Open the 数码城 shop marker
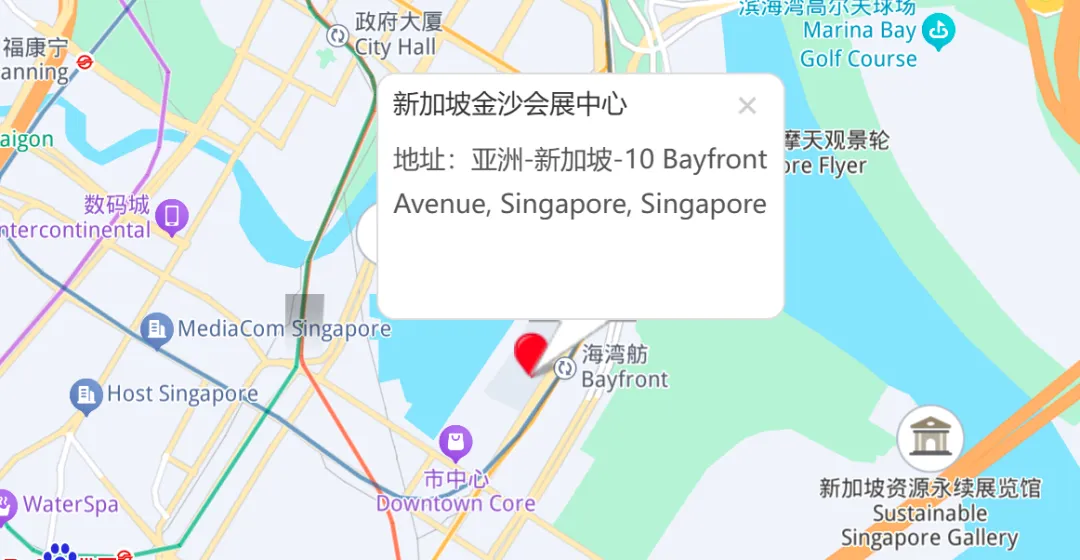The width and height of the screenshot is (1080, 560). tap(172, 216)
